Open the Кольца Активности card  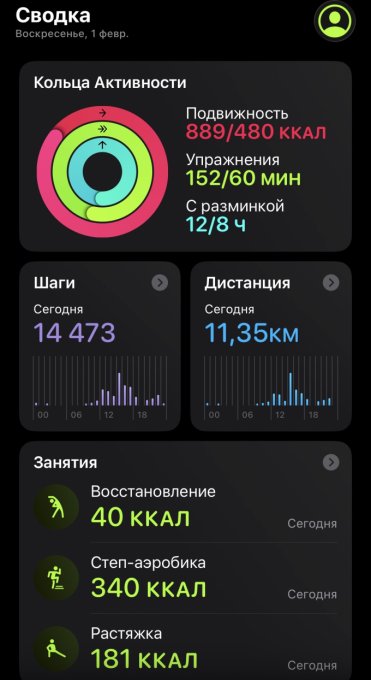pos(185,156)
